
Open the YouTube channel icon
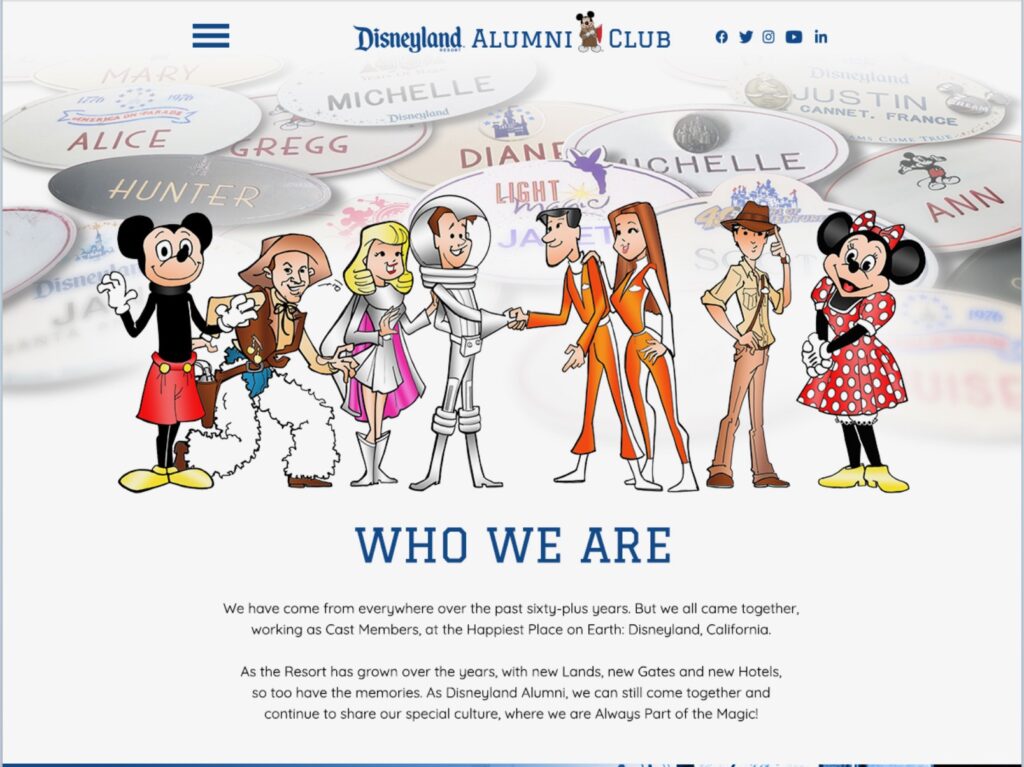(794, 37)
